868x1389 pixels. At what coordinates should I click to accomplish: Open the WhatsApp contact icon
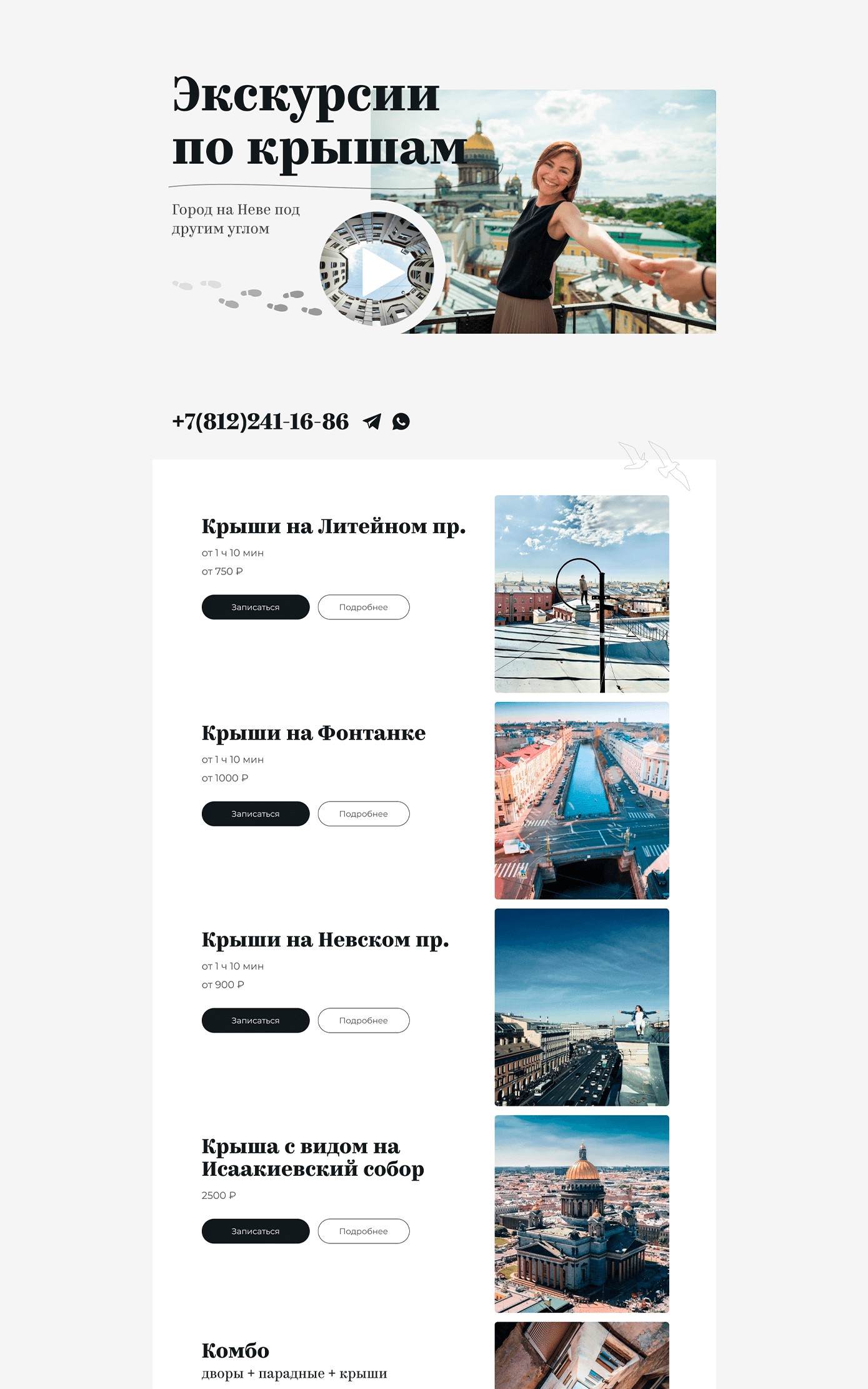pos(401,422)
